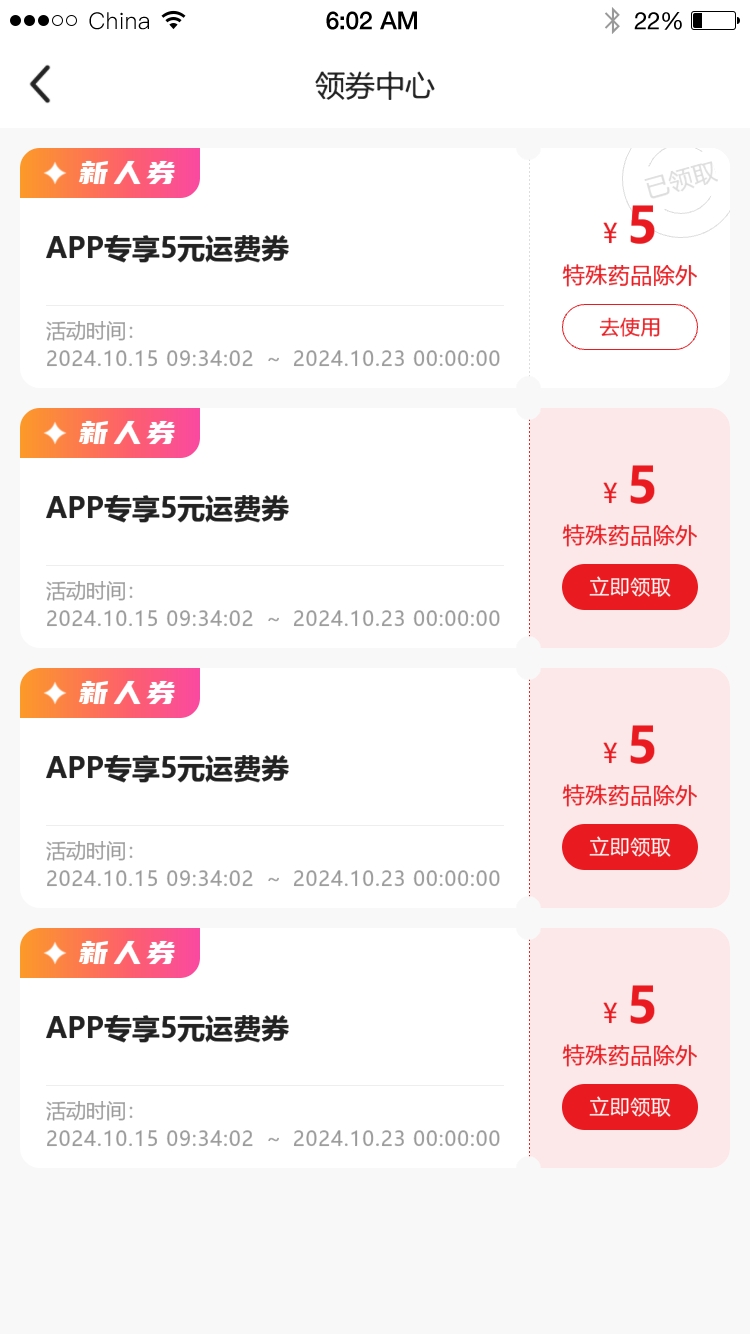Click 立即领取 on the second coupon
Viewport: 750px width, 1334px height.
(x=629, y=587)
